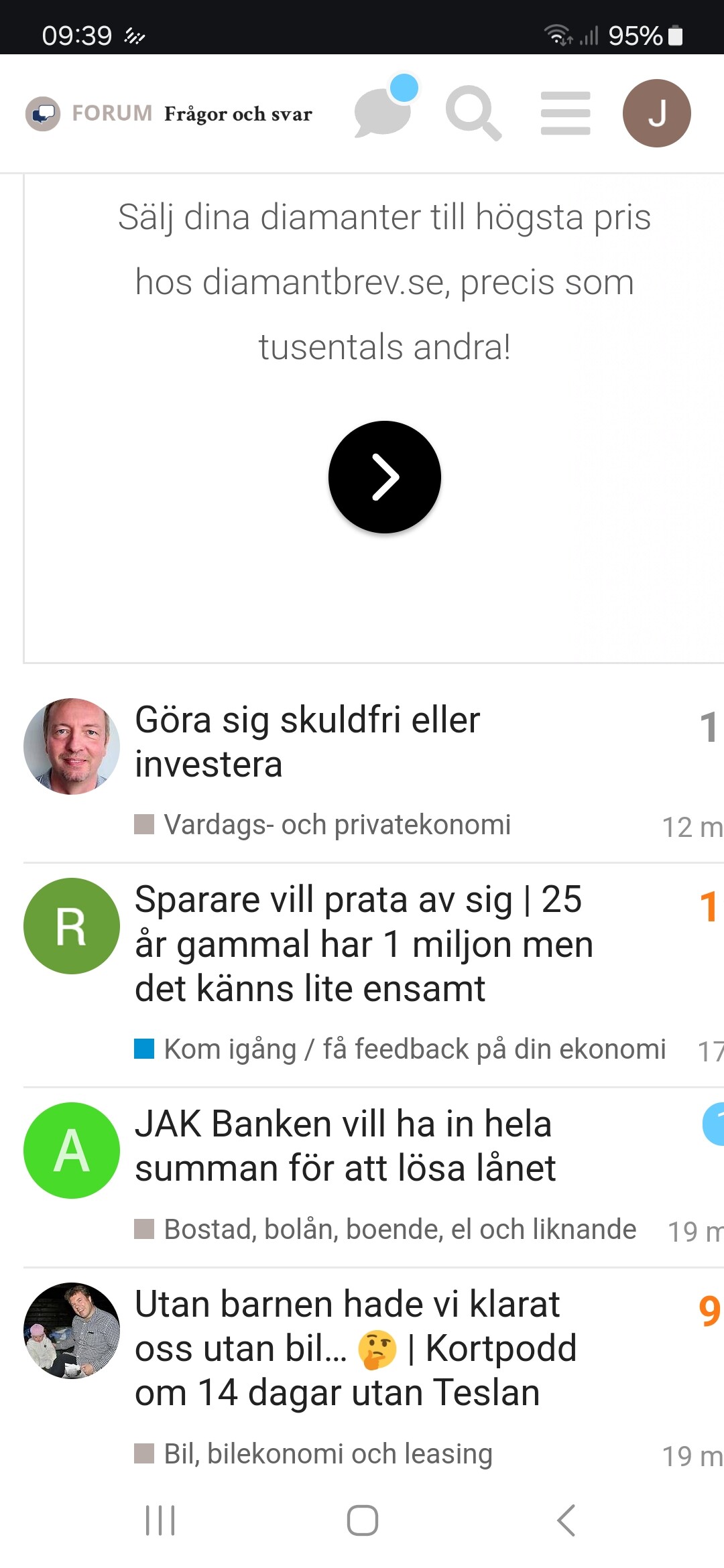View the green R user avatar profile

tap(72, 926)
